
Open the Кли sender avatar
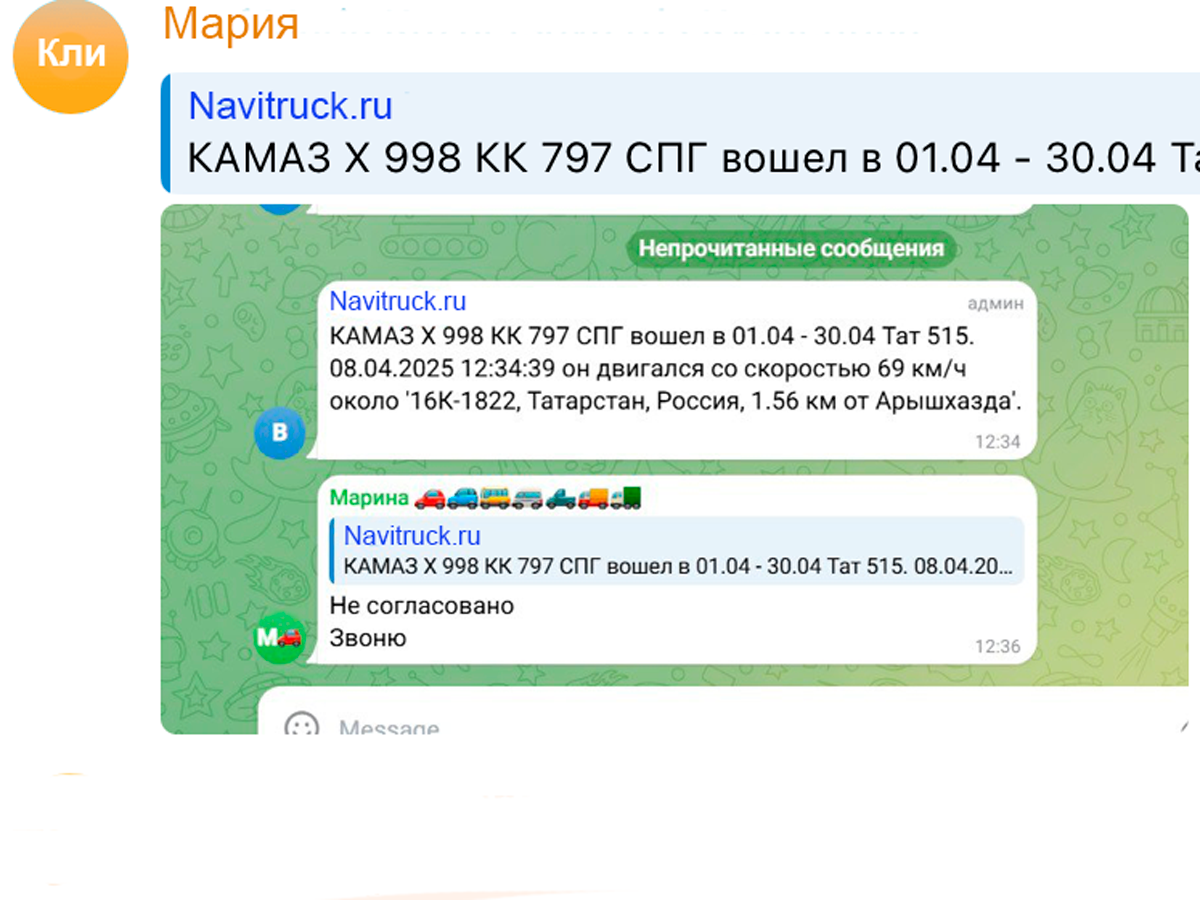pos(70,55)
